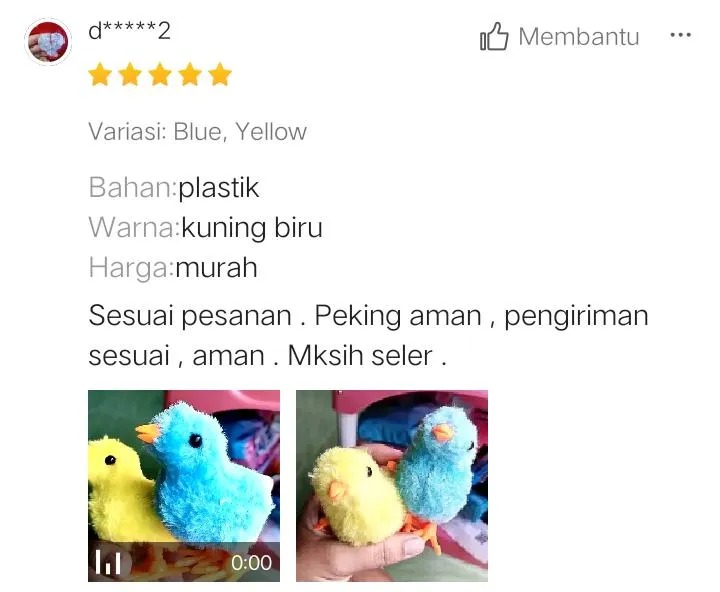Open reviewer d*****2's profile avatar
The width and height of the screenshot is (720, 592).
(x=48, y=42)
